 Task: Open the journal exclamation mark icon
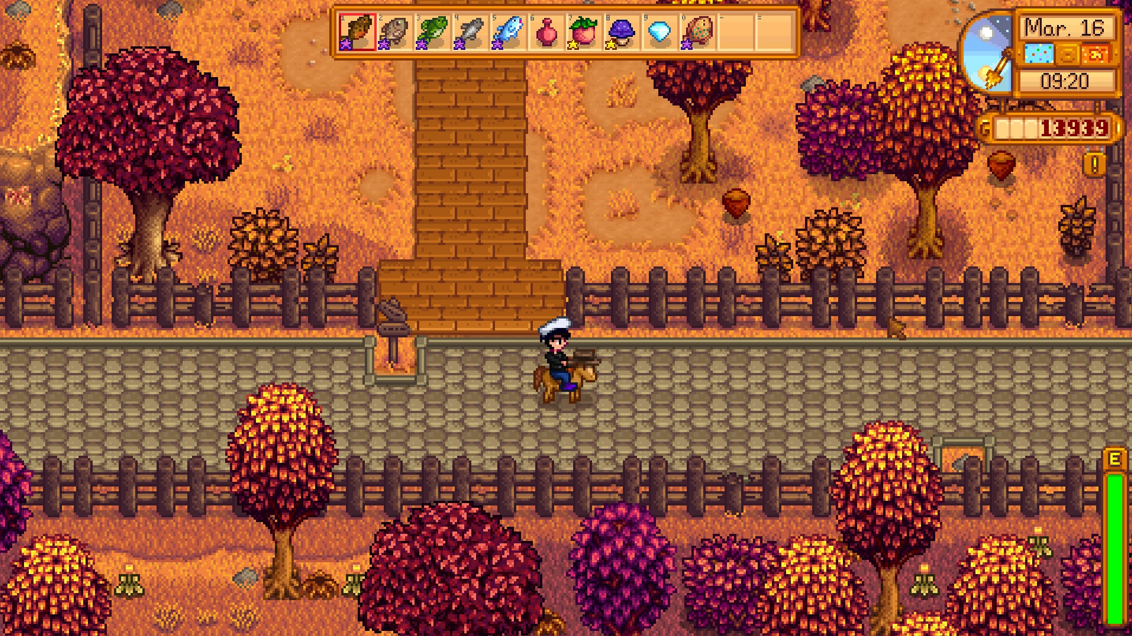[x=1096, y=164]
